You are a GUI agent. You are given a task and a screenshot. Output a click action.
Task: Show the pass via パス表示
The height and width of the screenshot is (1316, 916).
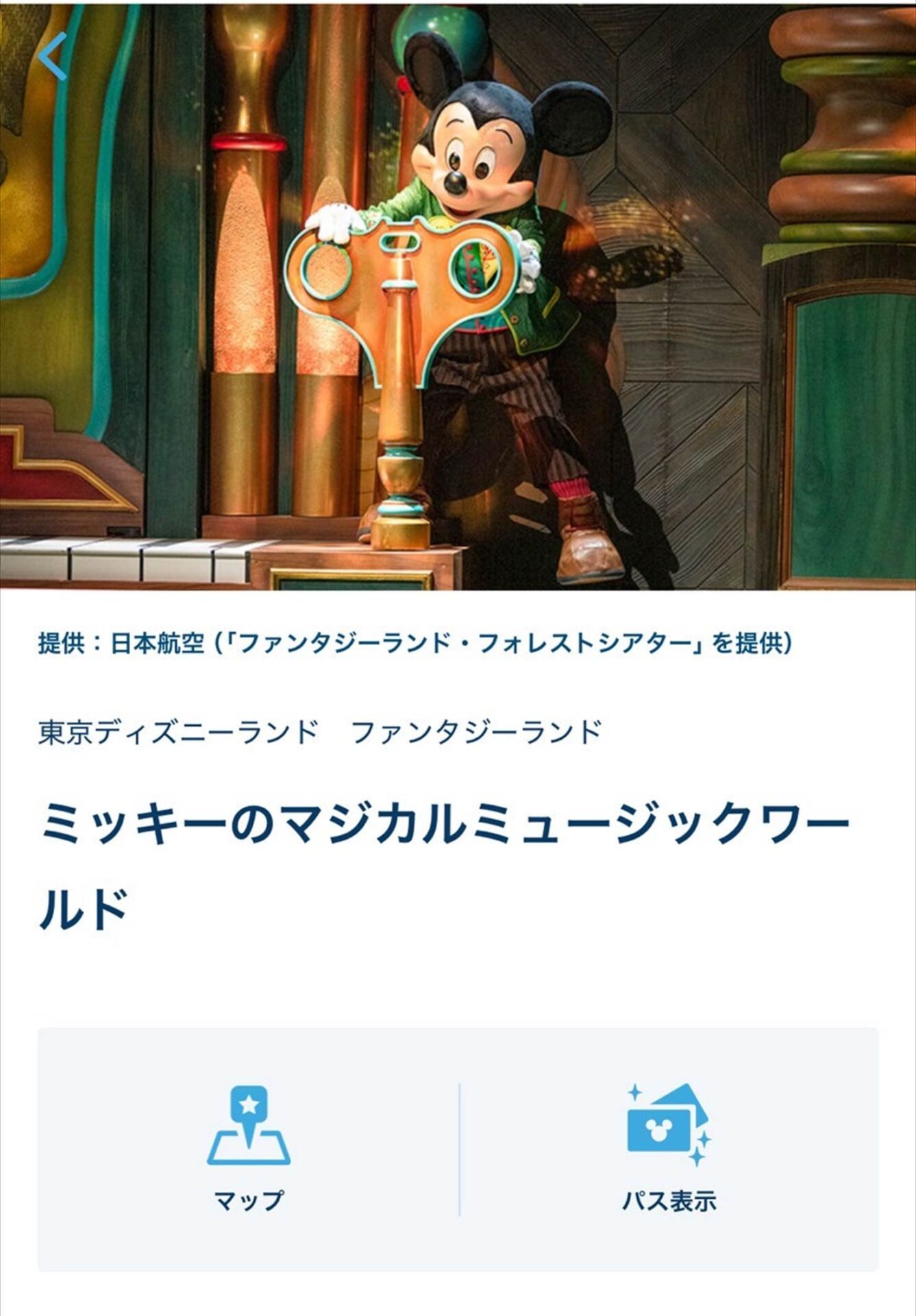(669, 1149)
